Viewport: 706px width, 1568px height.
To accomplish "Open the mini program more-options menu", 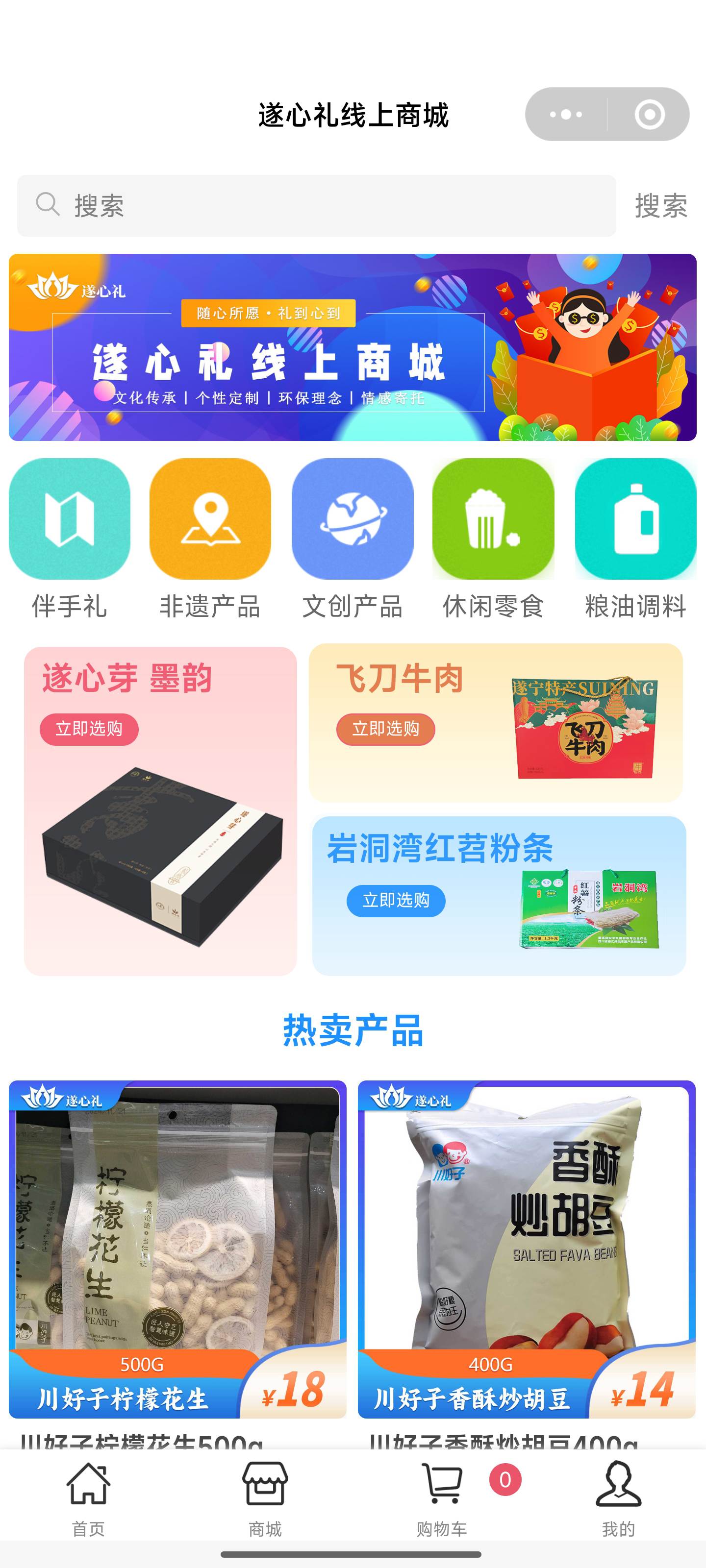I will coord(566,115).
